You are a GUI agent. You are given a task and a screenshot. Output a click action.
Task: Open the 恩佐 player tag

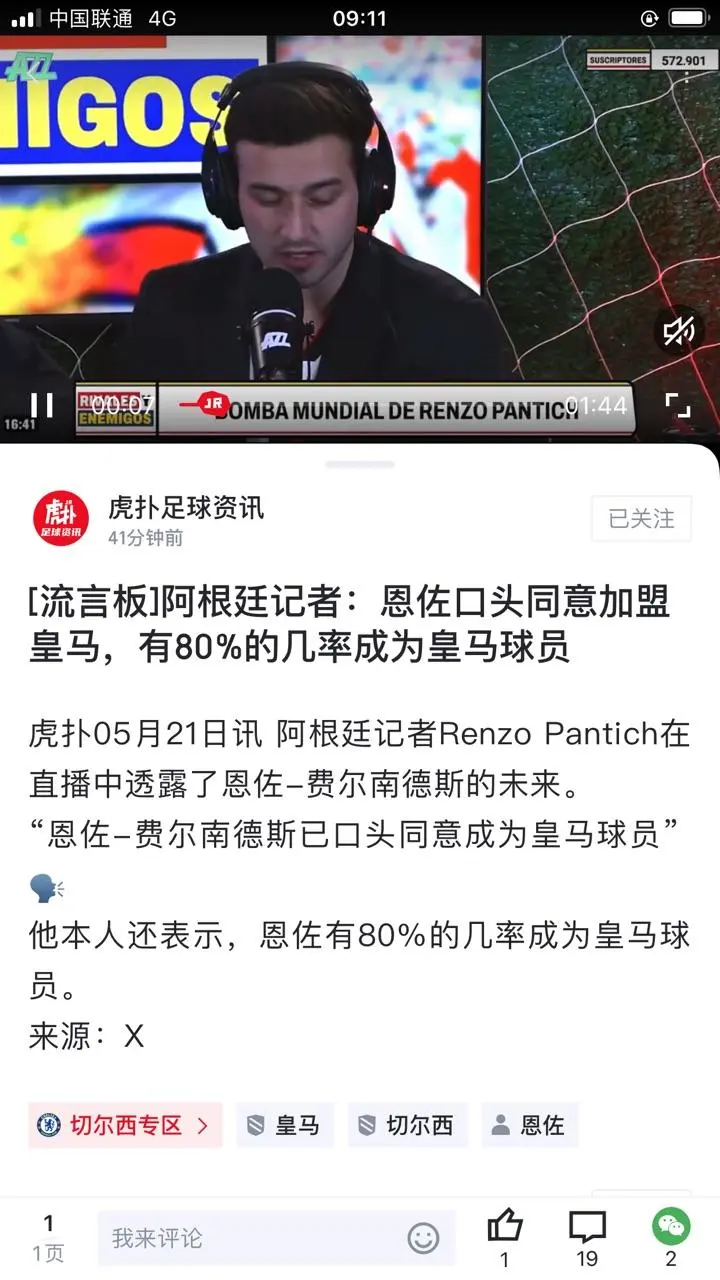click(530, 1125)
